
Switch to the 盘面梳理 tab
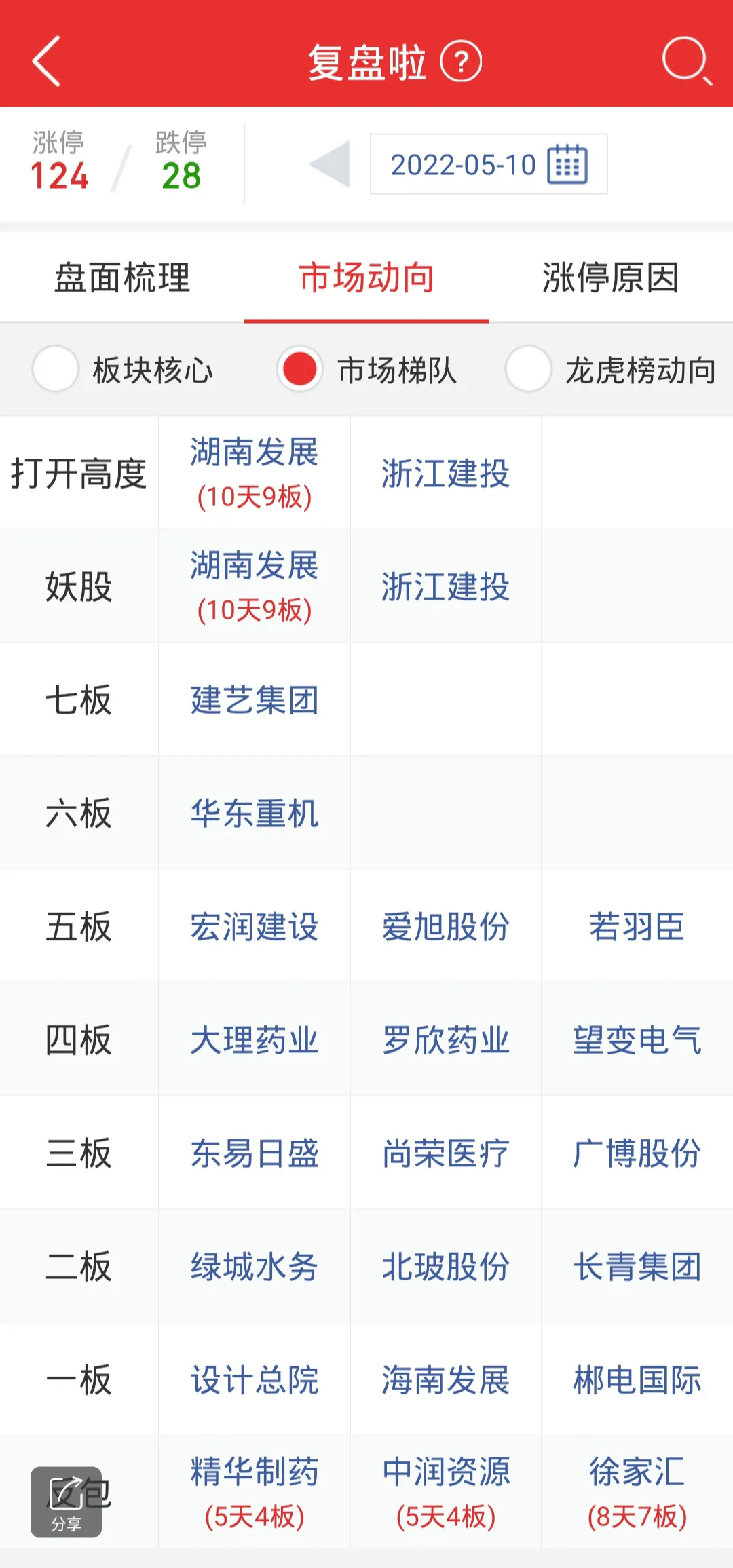[x=122, y=278]
